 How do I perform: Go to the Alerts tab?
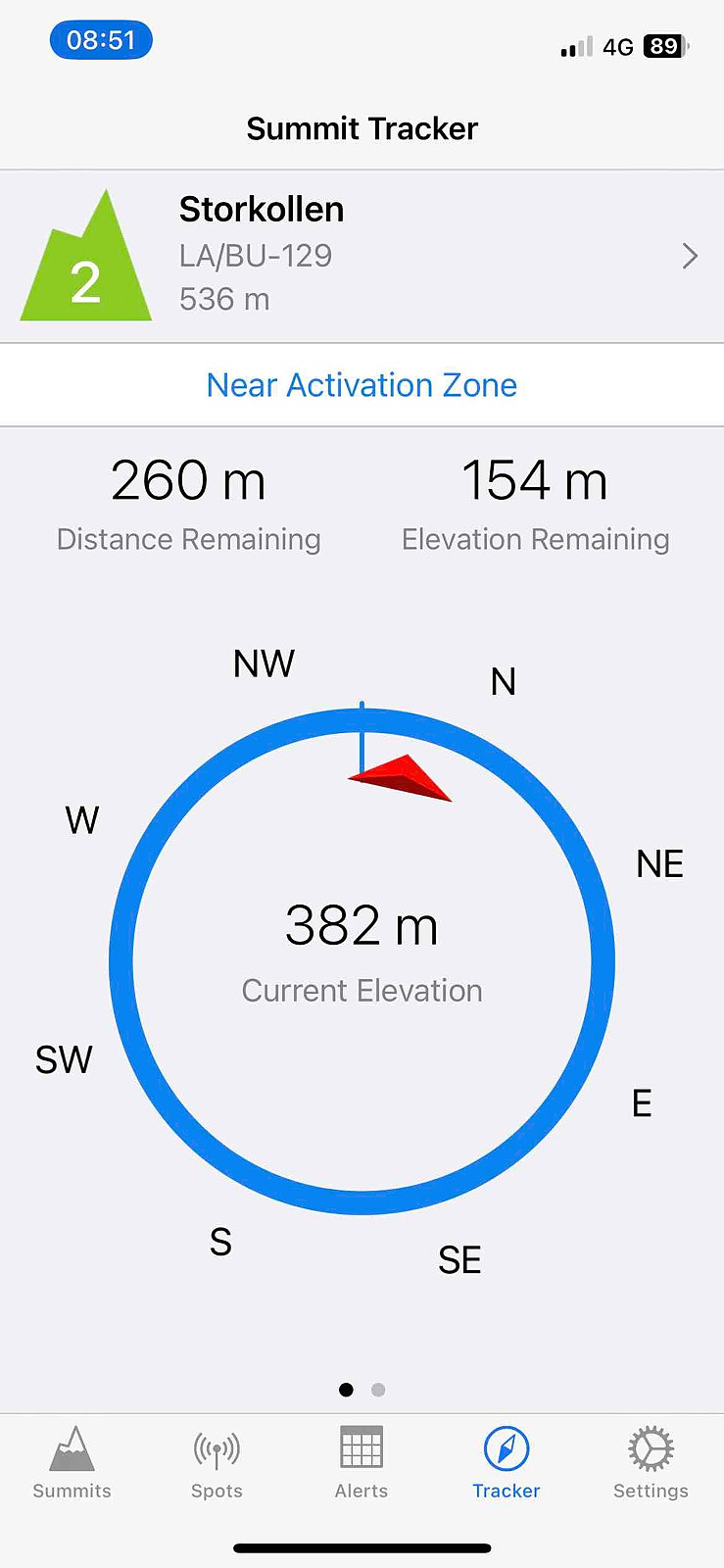[362, 1463]
